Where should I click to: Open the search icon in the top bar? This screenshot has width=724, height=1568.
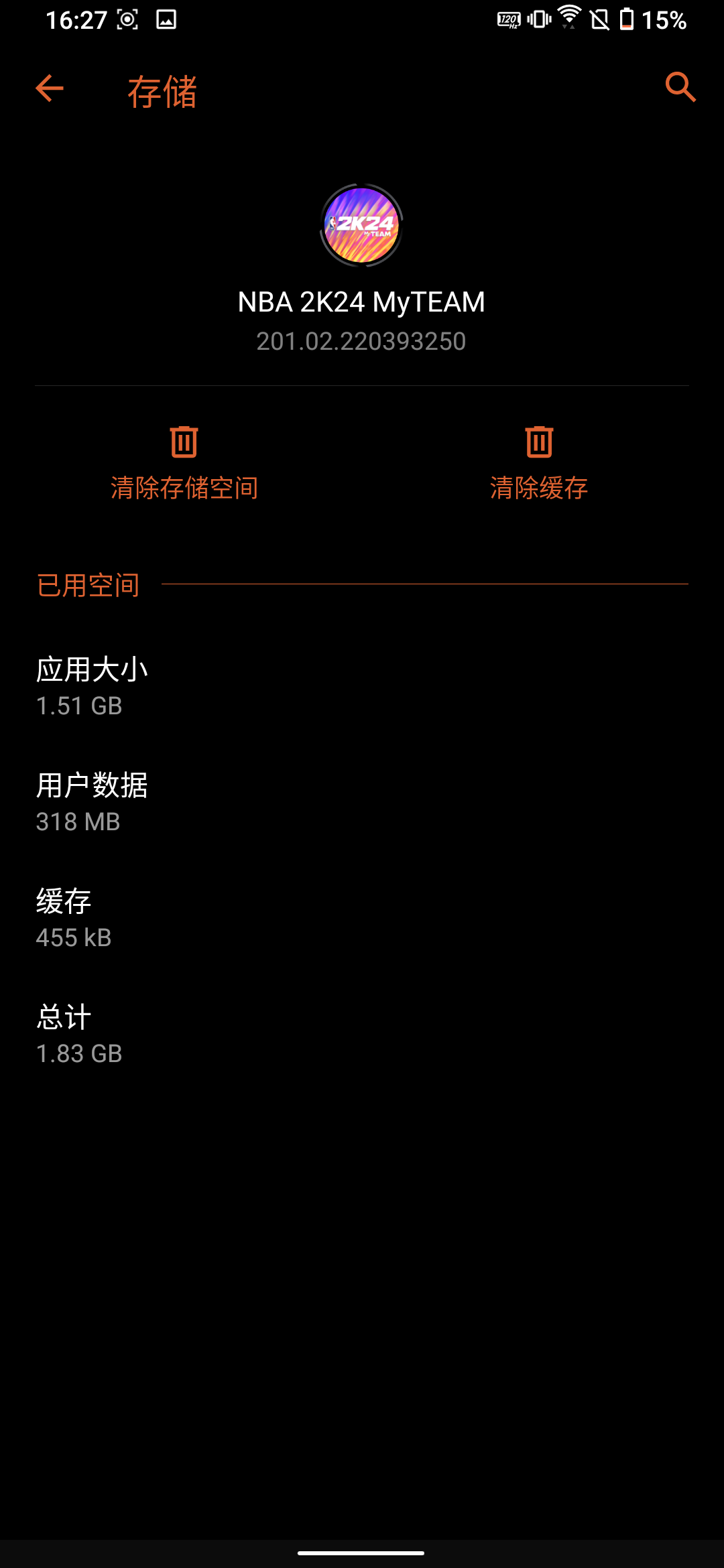pos(680,88)
